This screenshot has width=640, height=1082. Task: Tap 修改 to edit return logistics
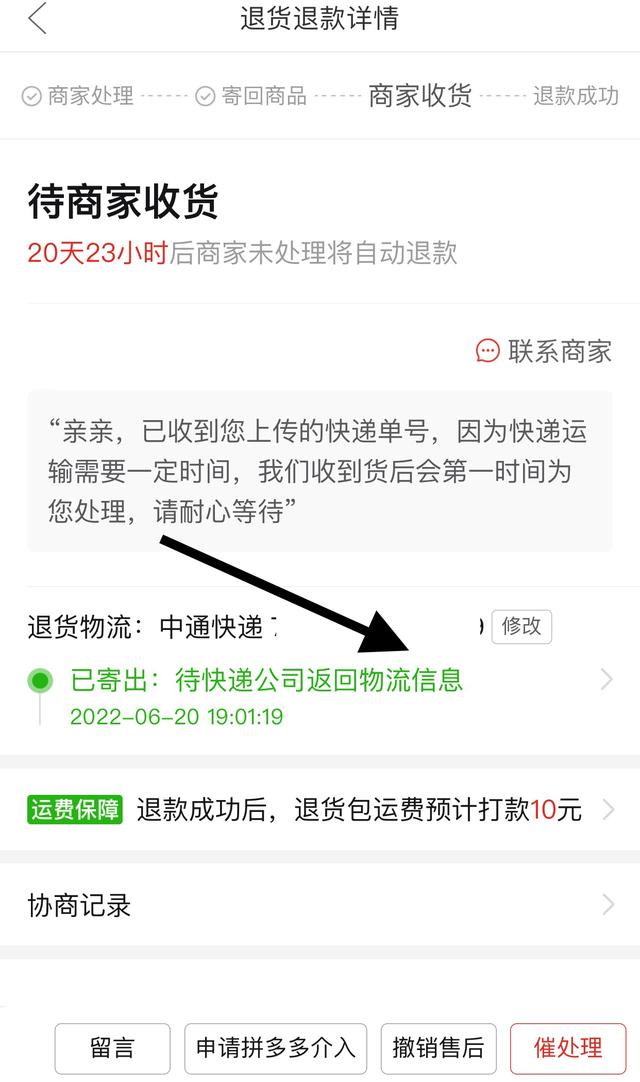521,627
